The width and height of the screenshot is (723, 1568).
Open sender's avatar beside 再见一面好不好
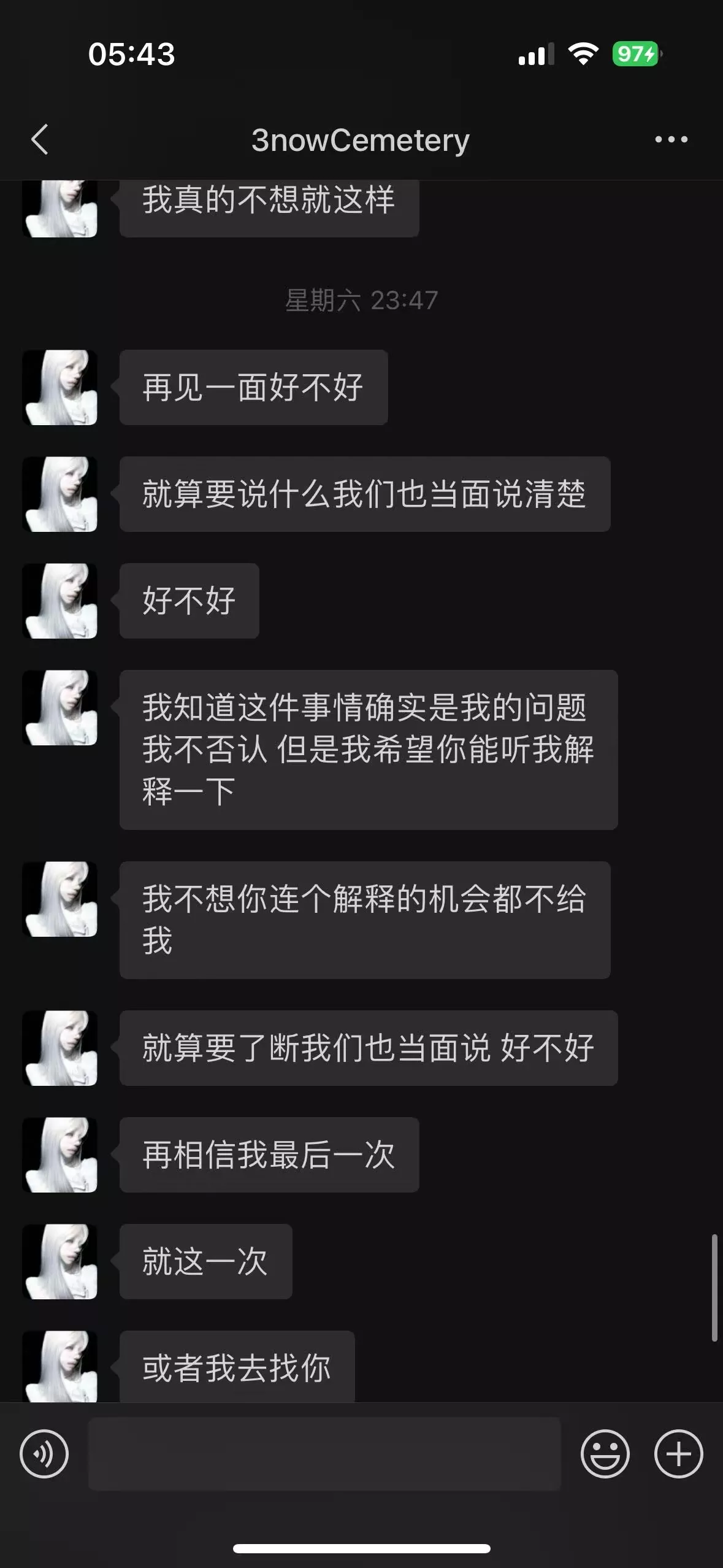[x=60, y=387]
